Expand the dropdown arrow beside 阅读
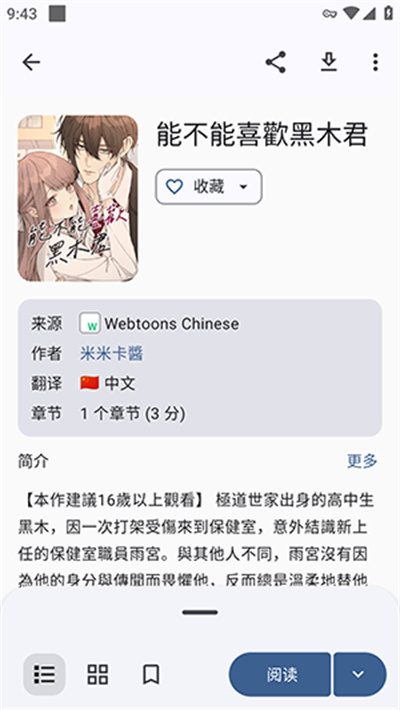Screen dimensions: 400x710 (x=360, y=674)
